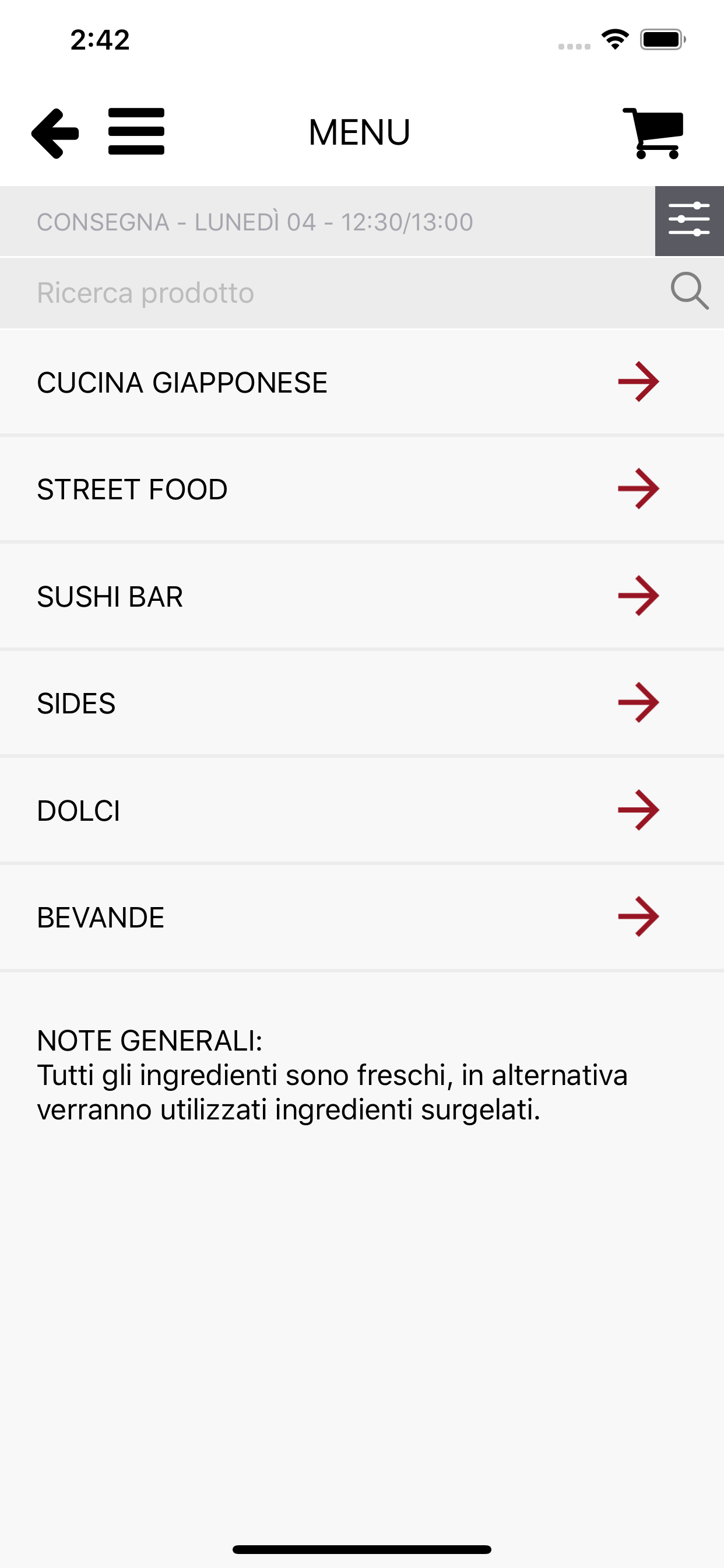The width and height of the screenshot is (724, 1568).
Task: View the Sides category
Action: (x=361, y=703)
